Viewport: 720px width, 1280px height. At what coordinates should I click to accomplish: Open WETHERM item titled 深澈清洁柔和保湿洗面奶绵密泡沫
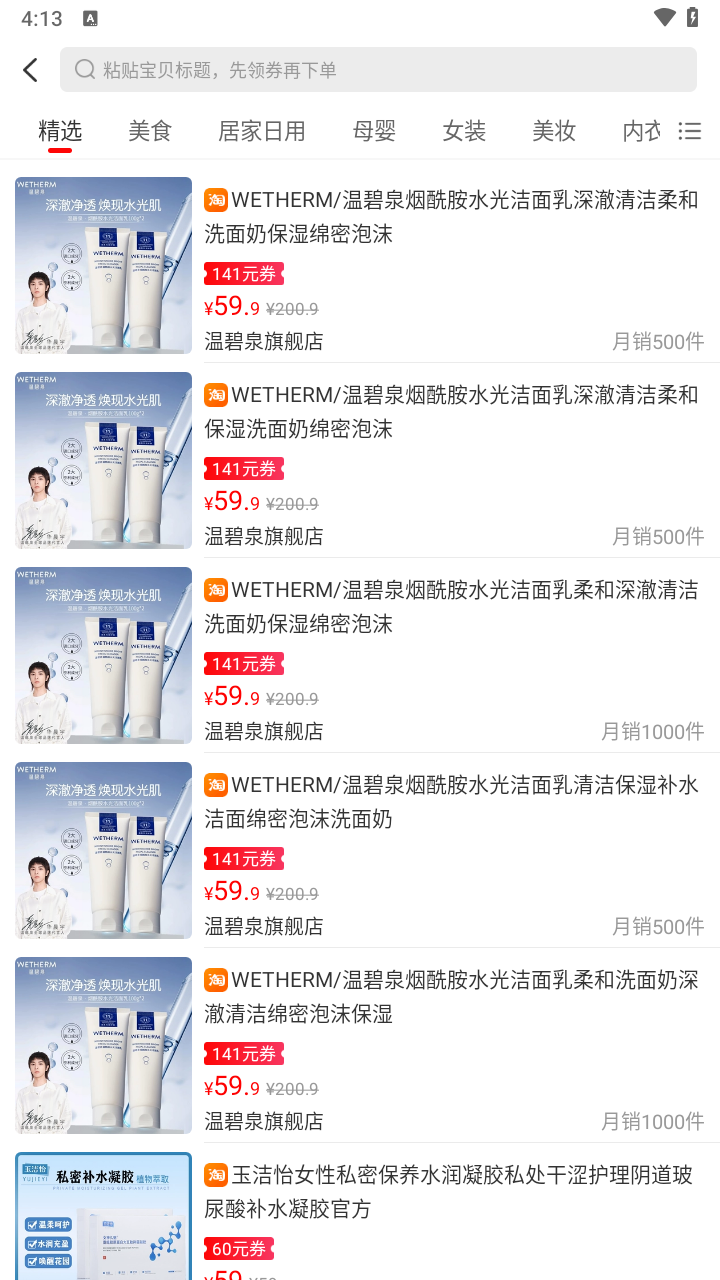[450, 412]
